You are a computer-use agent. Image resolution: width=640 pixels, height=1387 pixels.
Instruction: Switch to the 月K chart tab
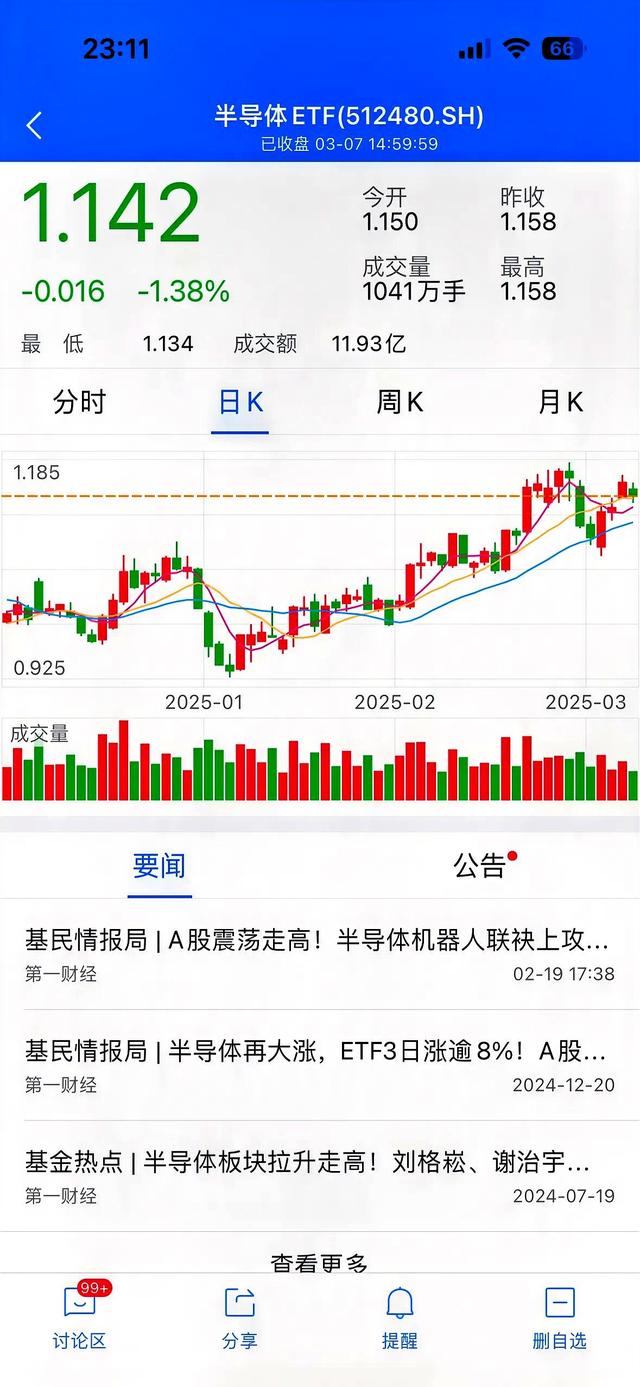pos(560,402)
